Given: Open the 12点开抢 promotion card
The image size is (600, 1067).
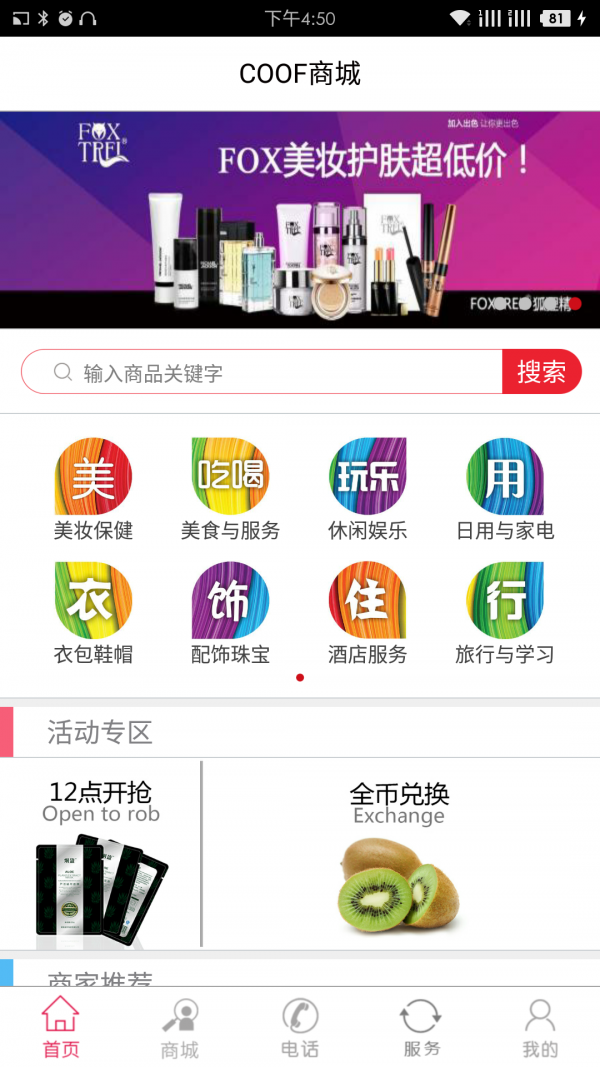Looking at the screenshot, I should 100,853.
